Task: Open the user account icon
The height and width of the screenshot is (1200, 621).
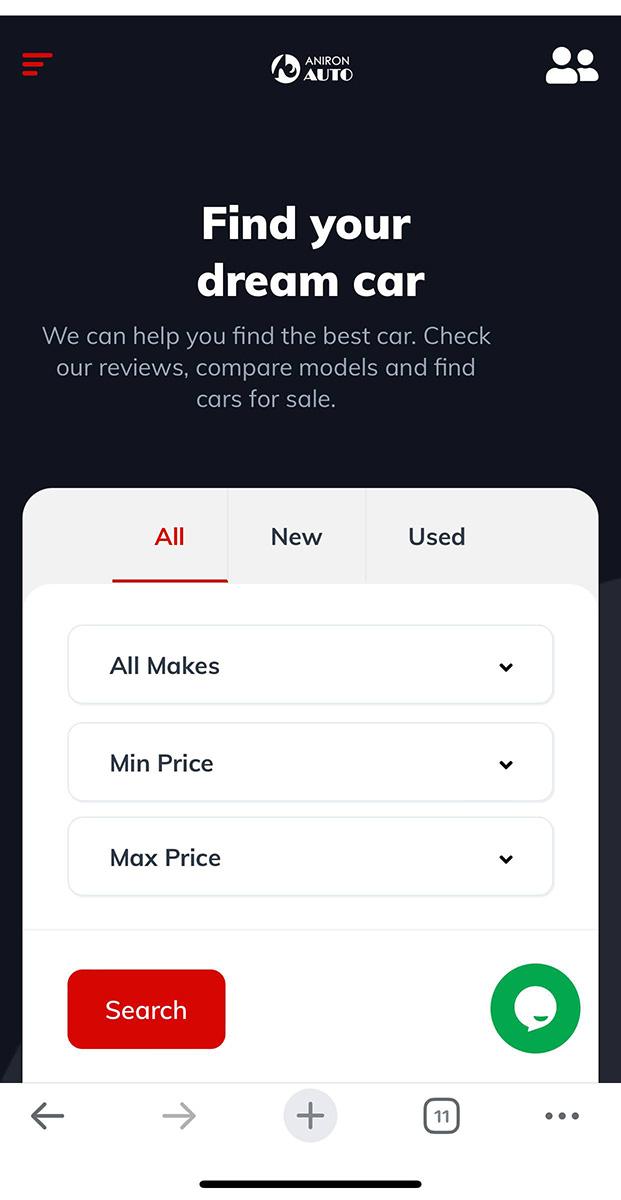Action: 571,66
